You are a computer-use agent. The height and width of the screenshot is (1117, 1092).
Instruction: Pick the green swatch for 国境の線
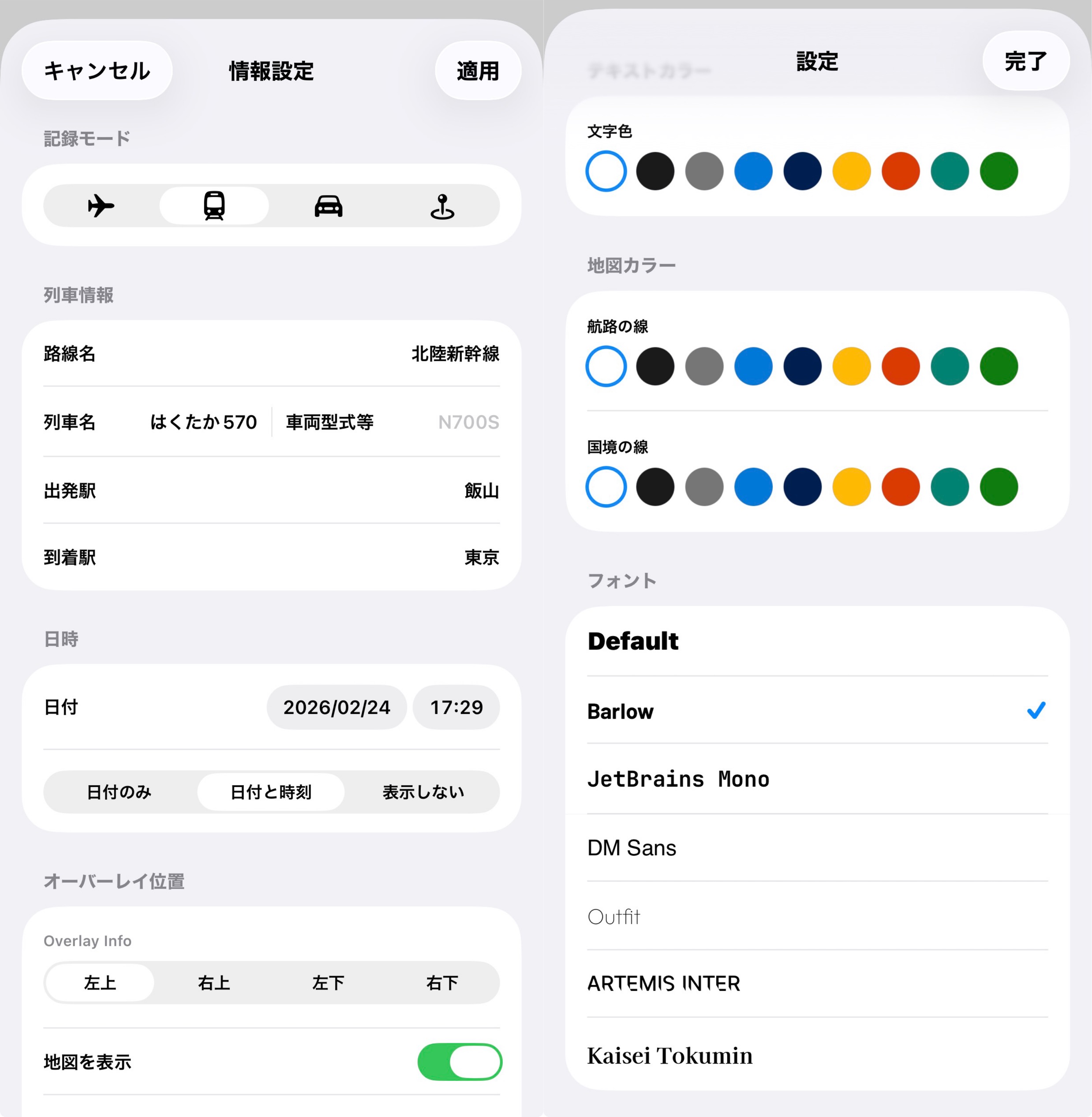coord(999,487)
